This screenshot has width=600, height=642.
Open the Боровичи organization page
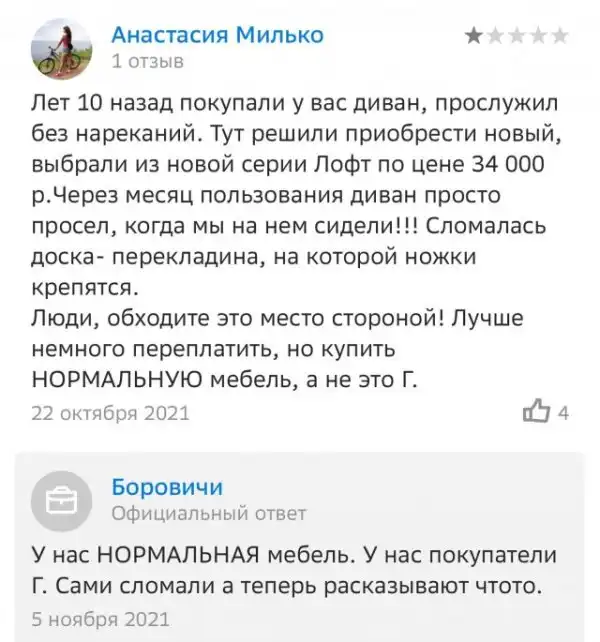tap(166, 487)
